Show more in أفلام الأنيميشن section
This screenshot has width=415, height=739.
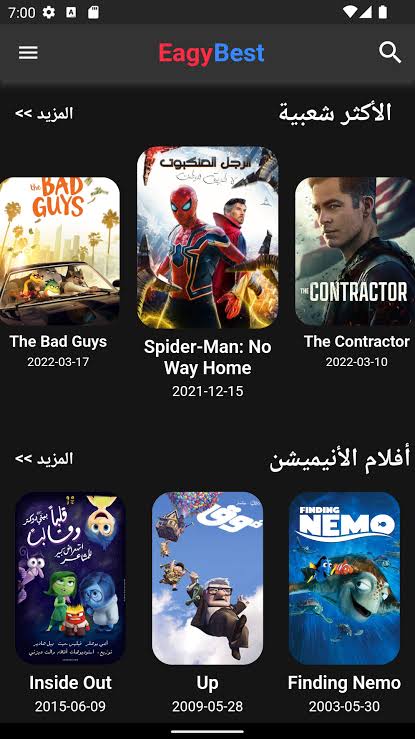44,459
